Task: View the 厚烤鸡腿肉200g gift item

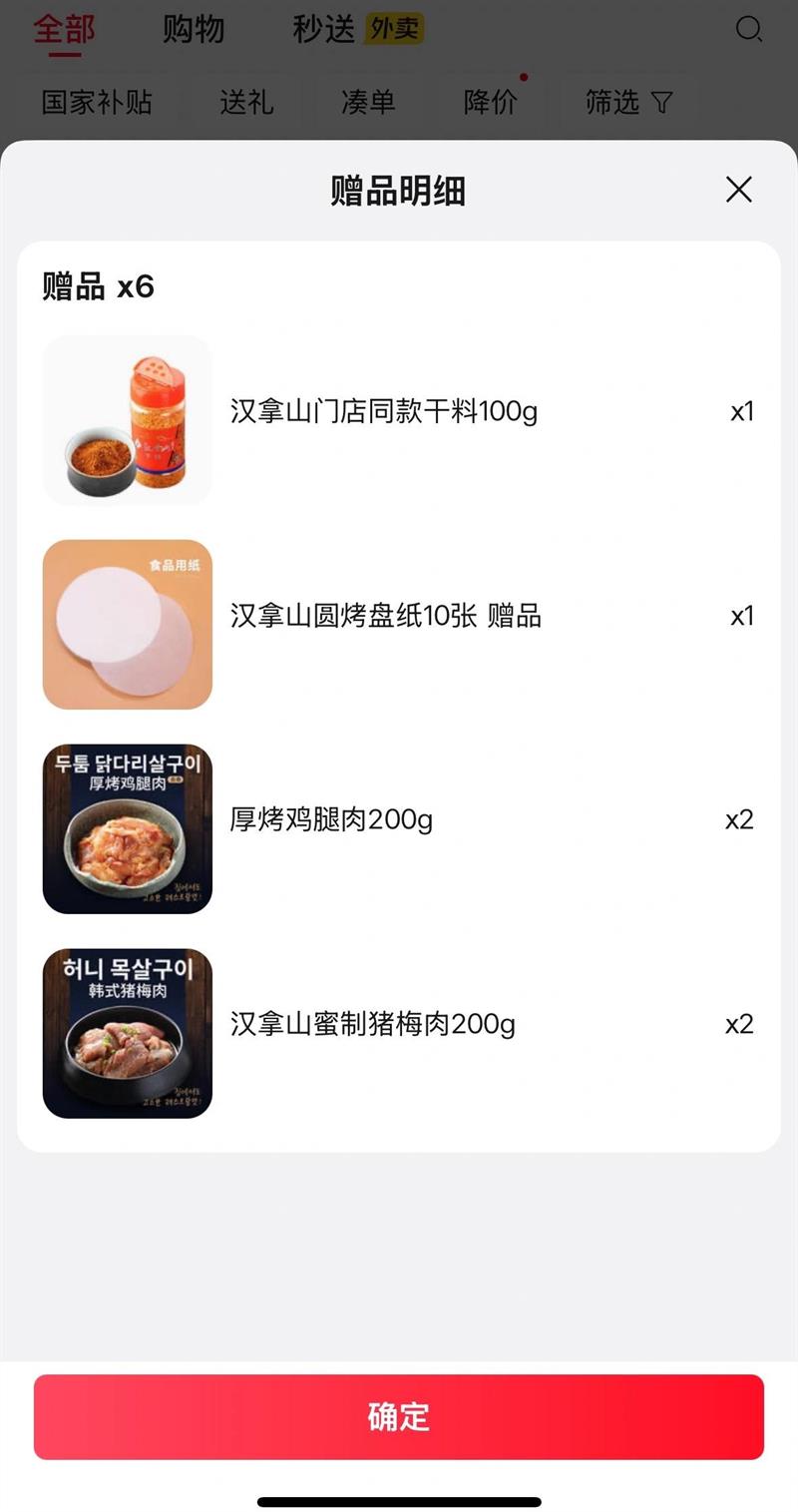Action: (x=331, y=820)
